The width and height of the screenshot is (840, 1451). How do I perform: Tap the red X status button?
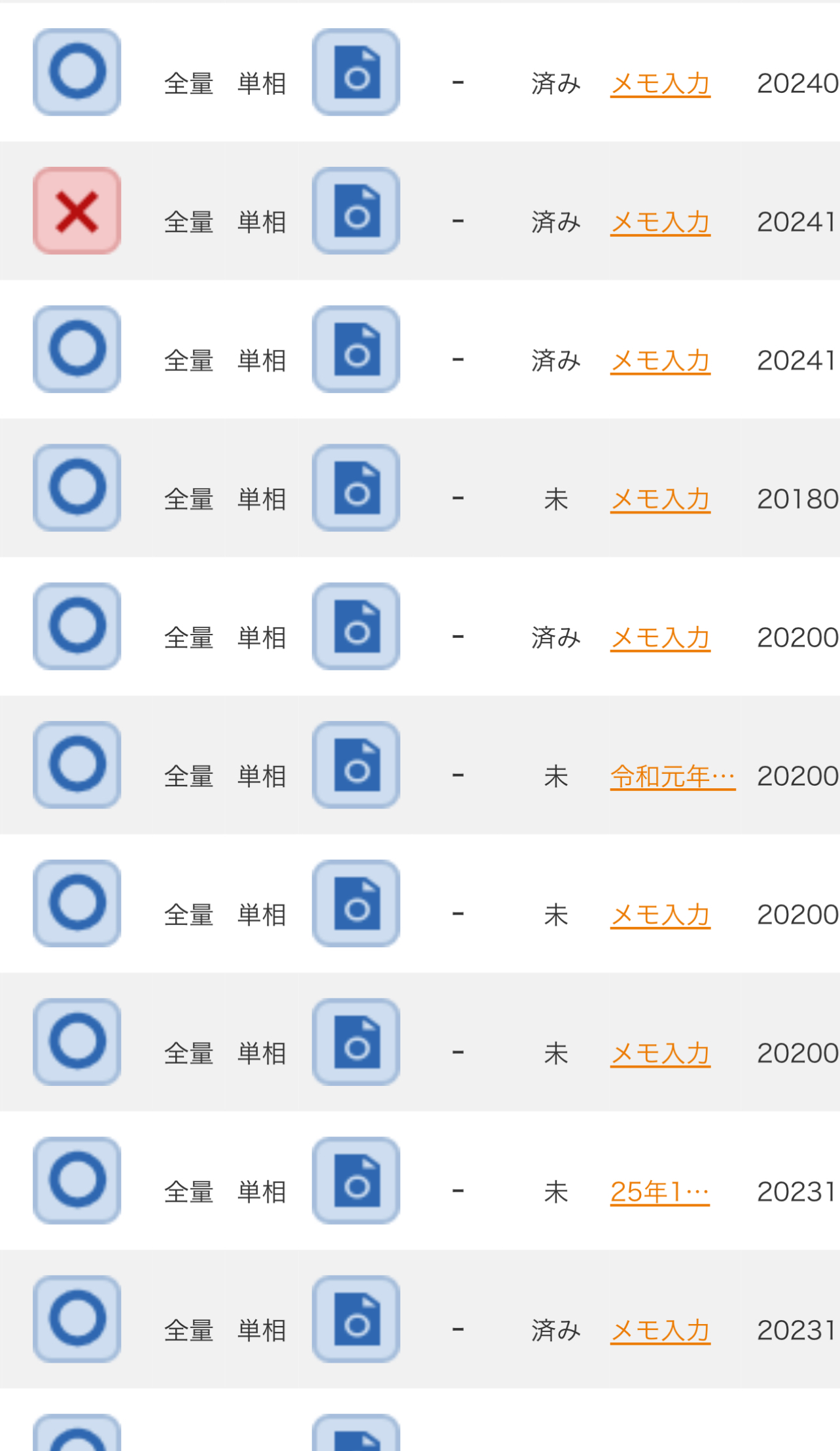pyautogui.click(x=77, y=211)
